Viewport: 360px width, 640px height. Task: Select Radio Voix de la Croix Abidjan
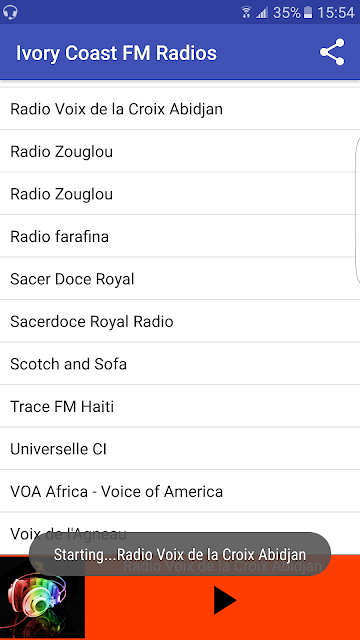(x=180, y=109)
